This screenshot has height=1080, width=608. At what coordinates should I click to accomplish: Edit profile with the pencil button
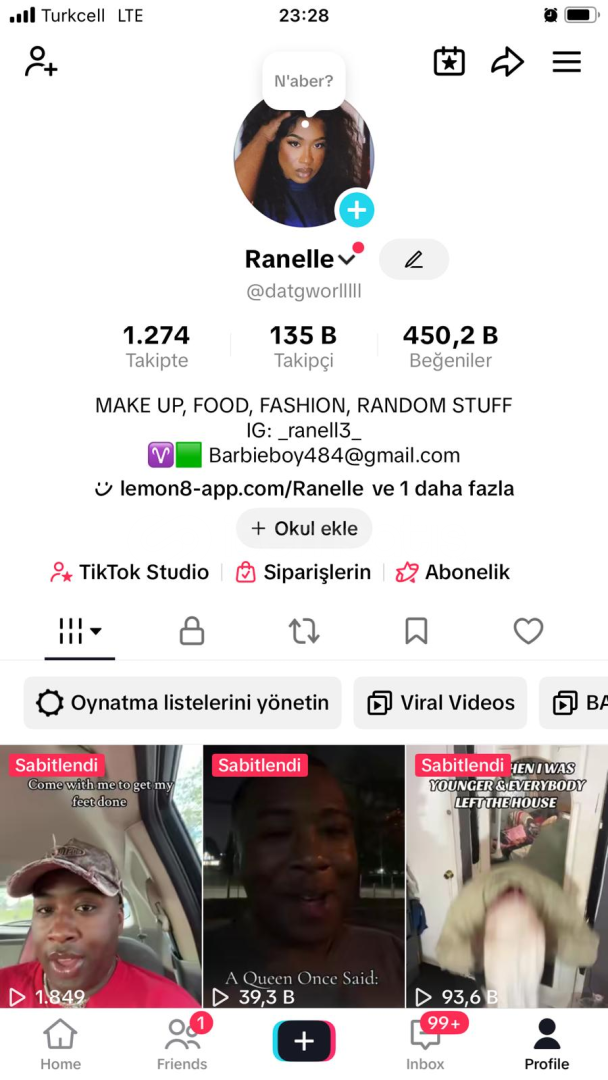pyautogui.click(x=414, y=259)
